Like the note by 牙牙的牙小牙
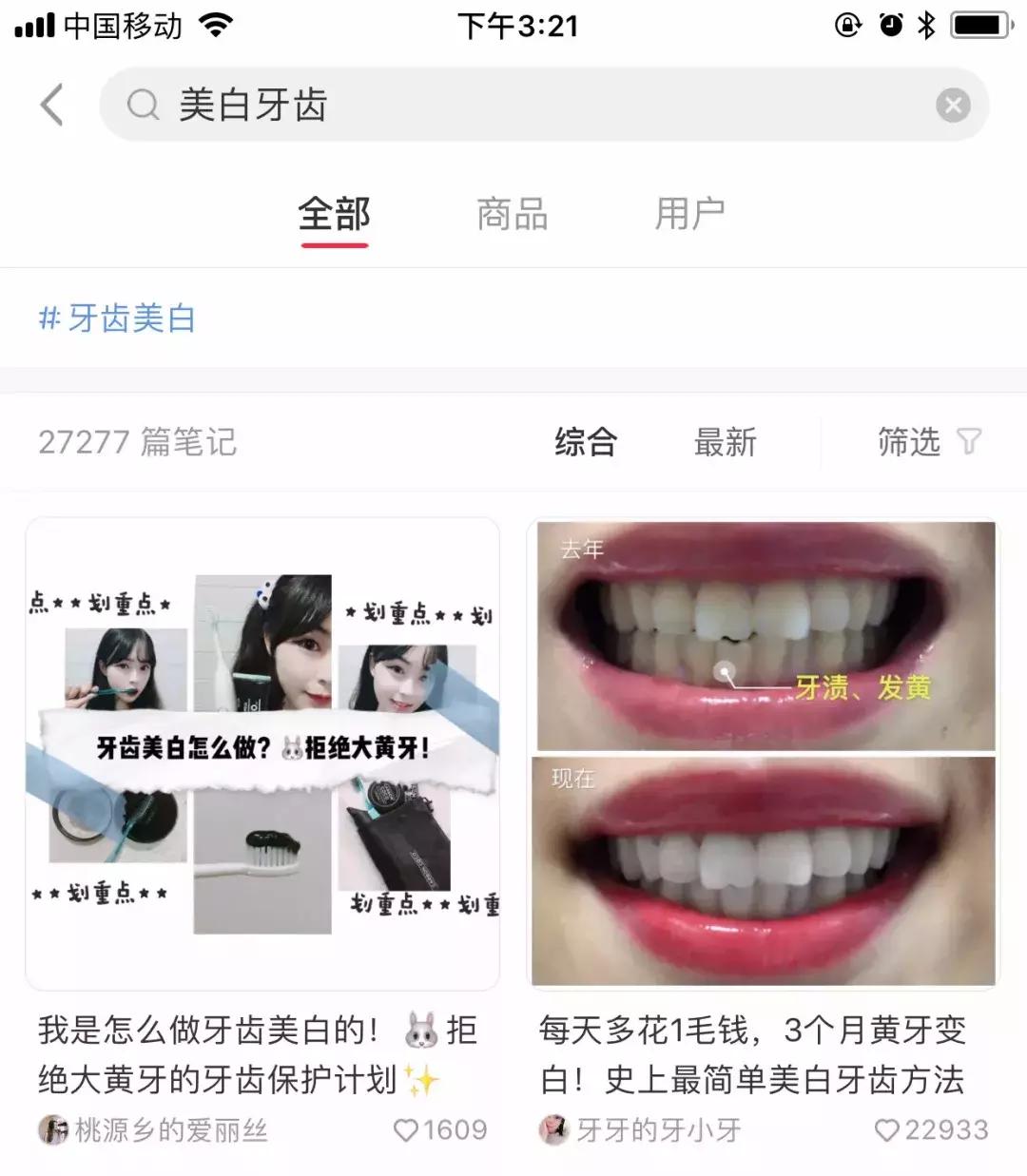The width and height of the screenshot is (1027, 1176). [886, 1130]
